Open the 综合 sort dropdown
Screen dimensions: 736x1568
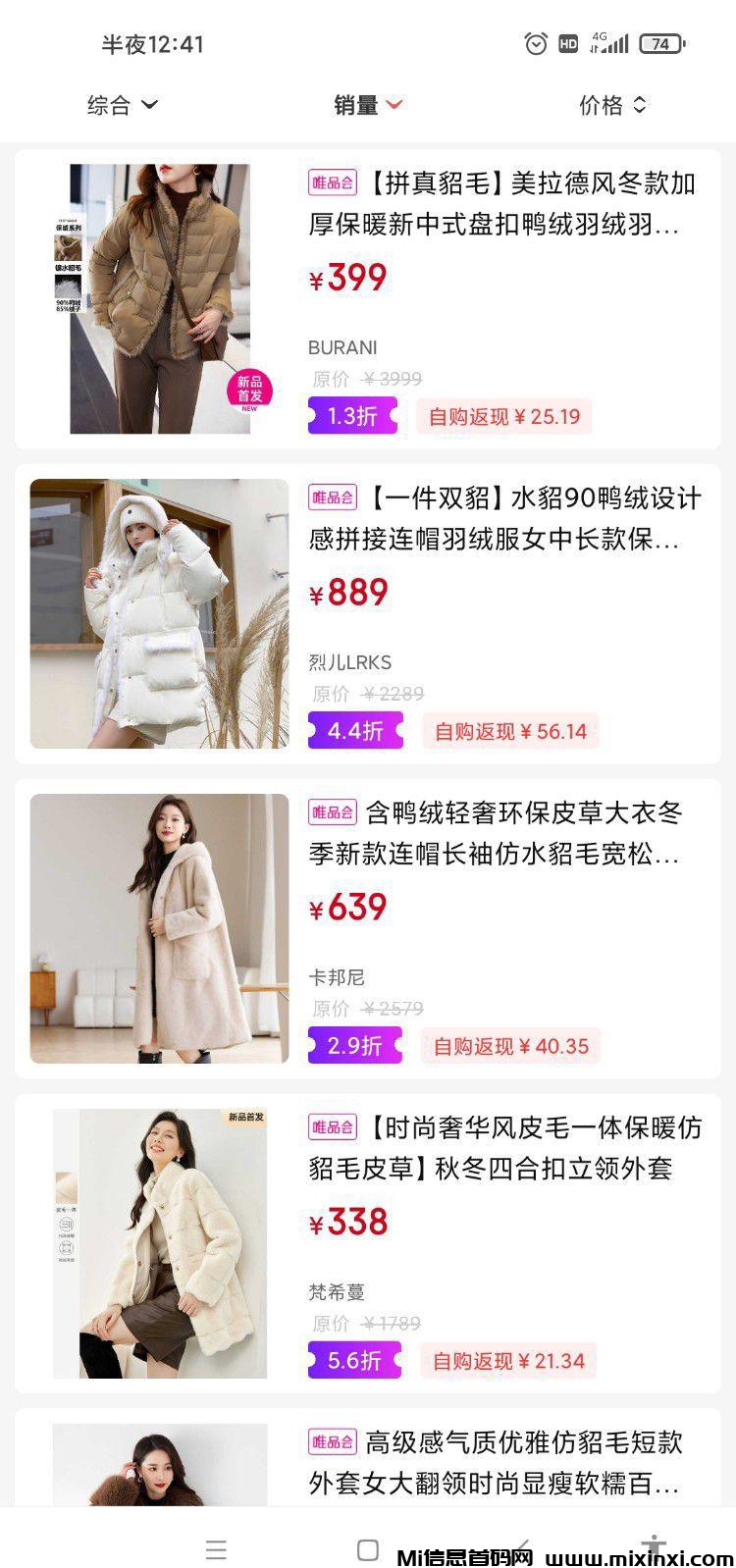[122, 105]
